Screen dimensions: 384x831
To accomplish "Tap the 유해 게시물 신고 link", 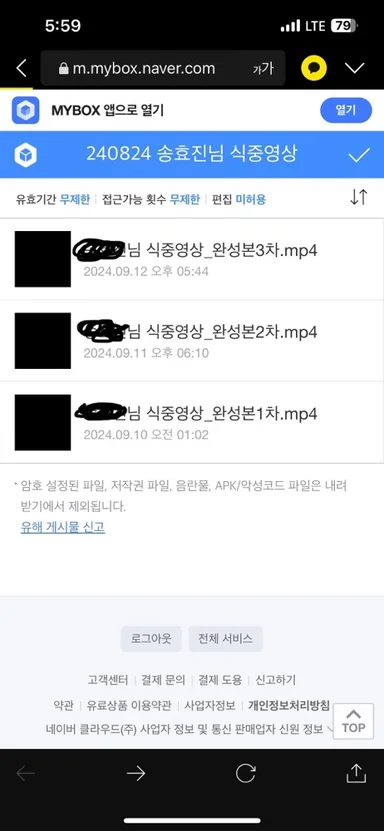I will [x=62, y=527].
